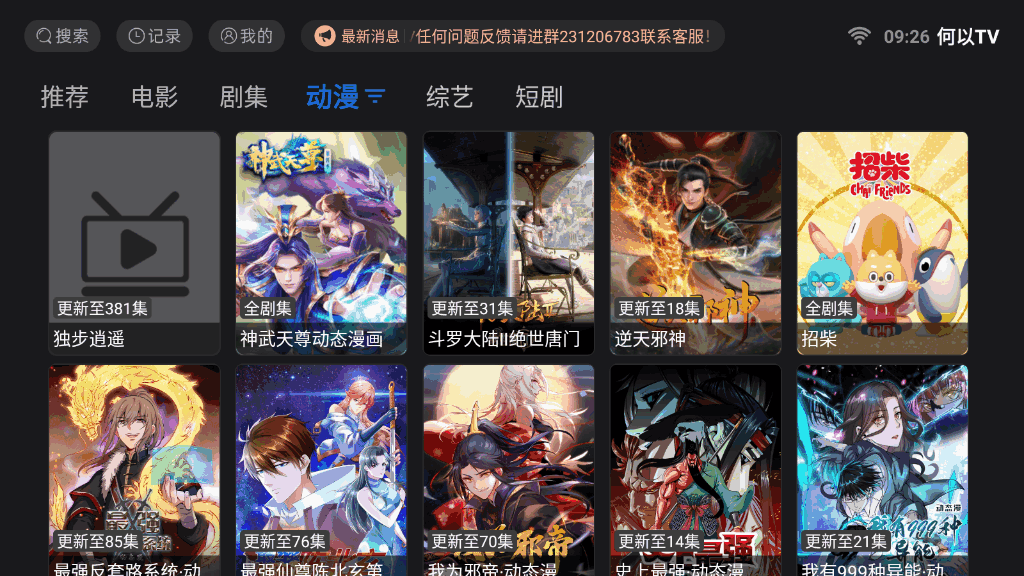Switch to the 推荐 tab

coord(65,97)
